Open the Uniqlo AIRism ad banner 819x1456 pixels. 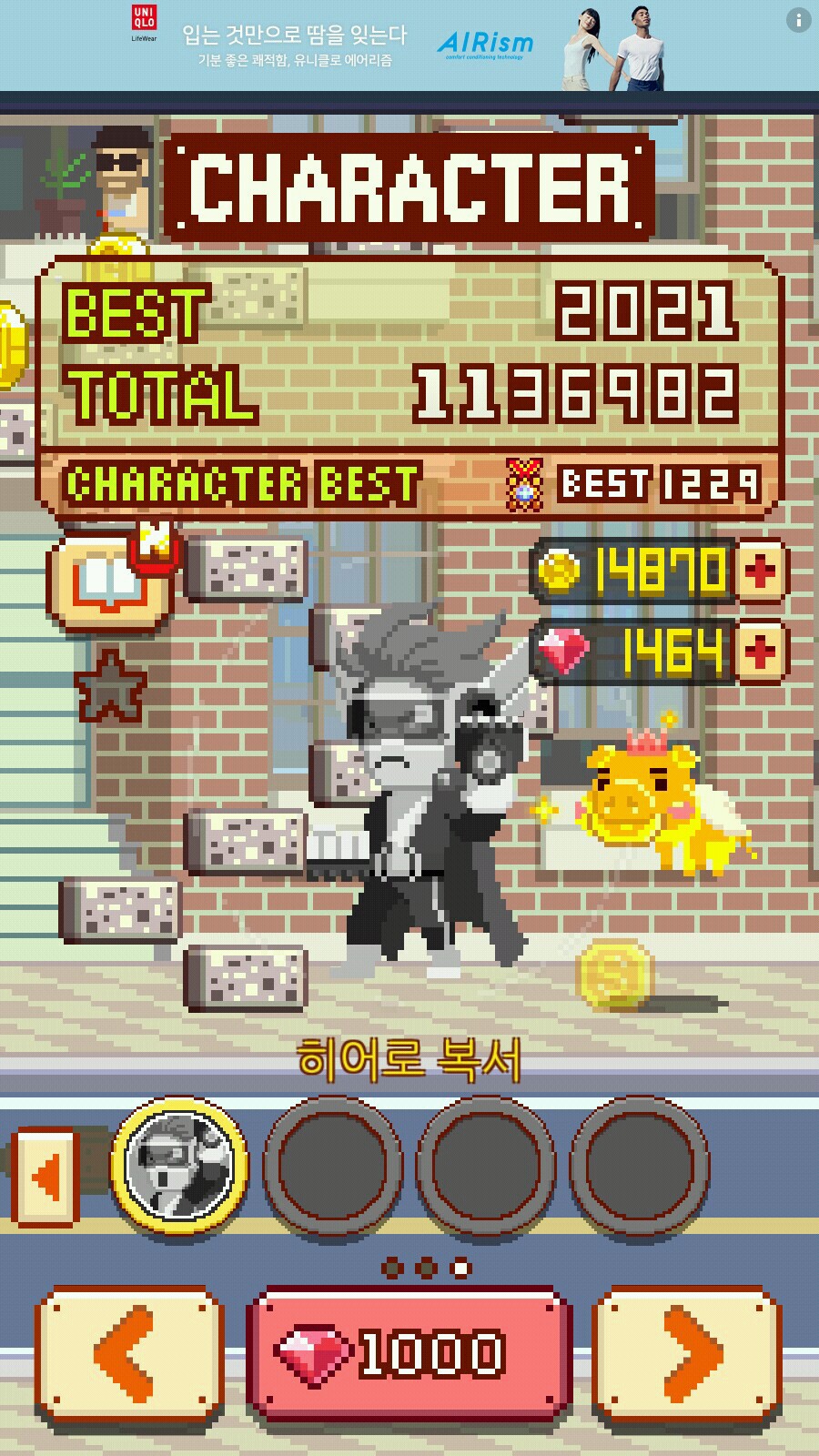click(x=409, y=45)
